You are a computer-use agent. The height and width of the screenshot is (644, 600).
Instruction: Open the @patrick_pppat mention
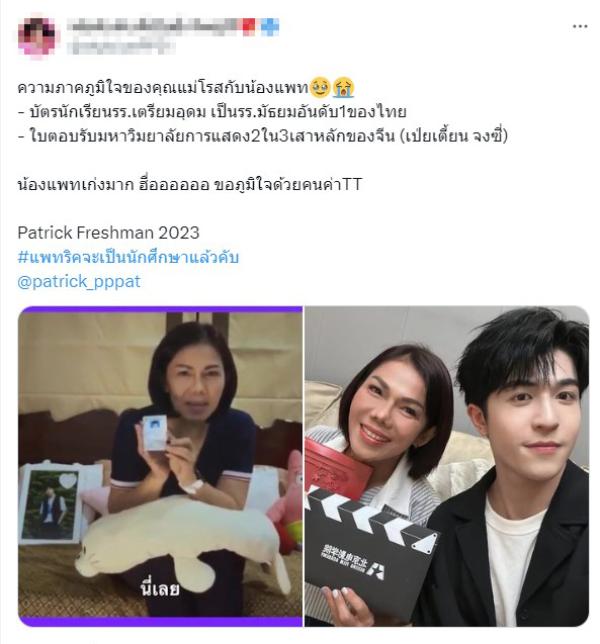coord(79,281)
